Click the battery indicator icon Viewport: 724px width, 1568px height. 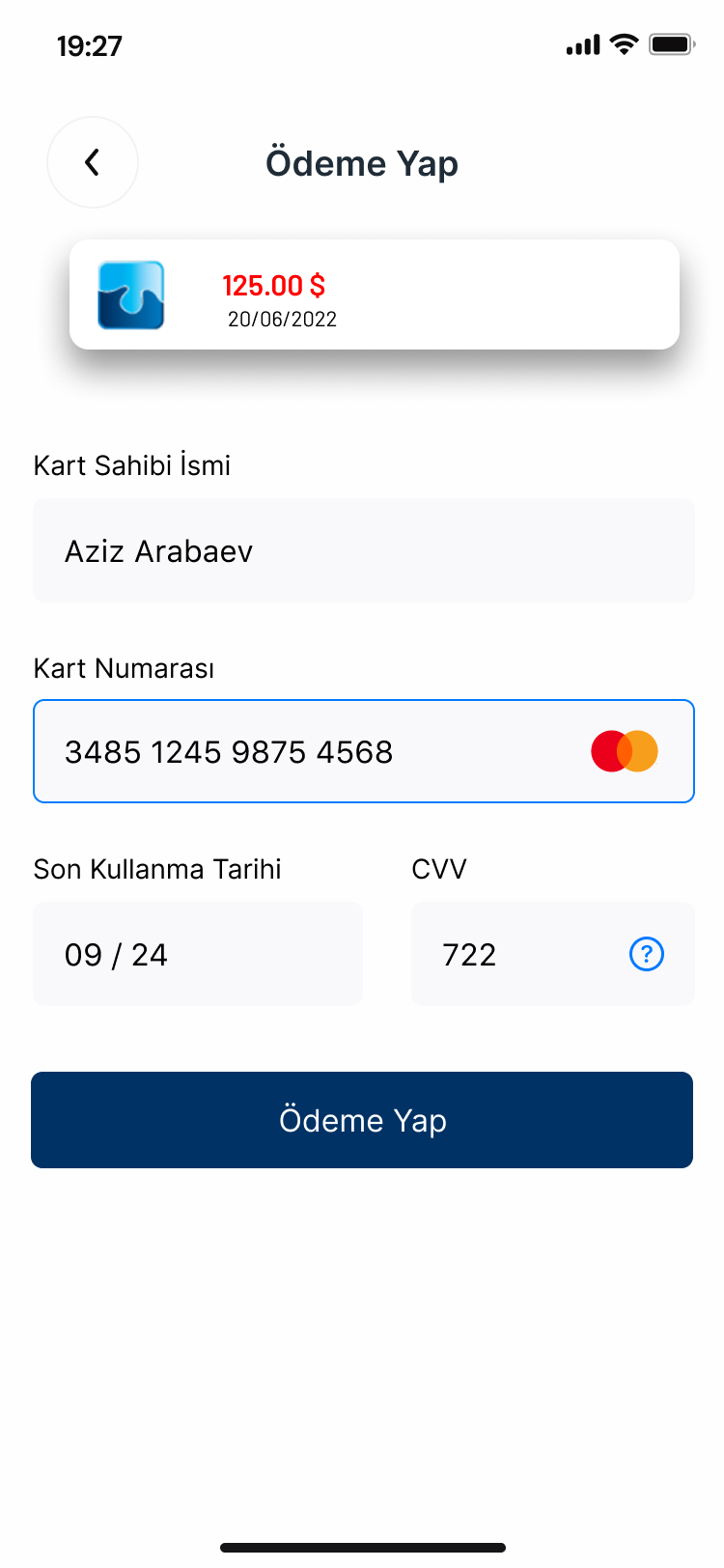tap(672, 43)
